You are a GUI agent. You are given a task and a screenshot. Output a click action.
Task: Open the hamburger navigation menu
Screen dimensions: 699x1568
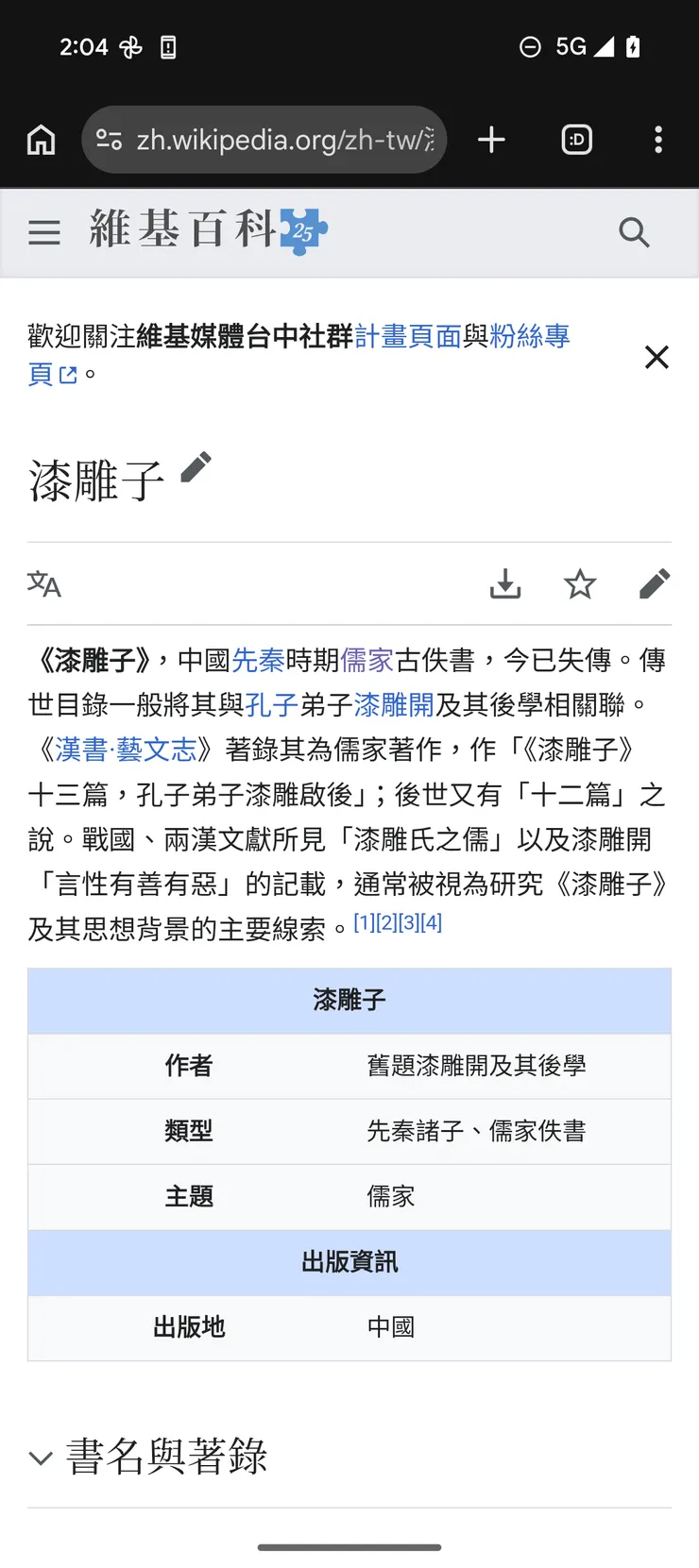(x=43, y=231)
